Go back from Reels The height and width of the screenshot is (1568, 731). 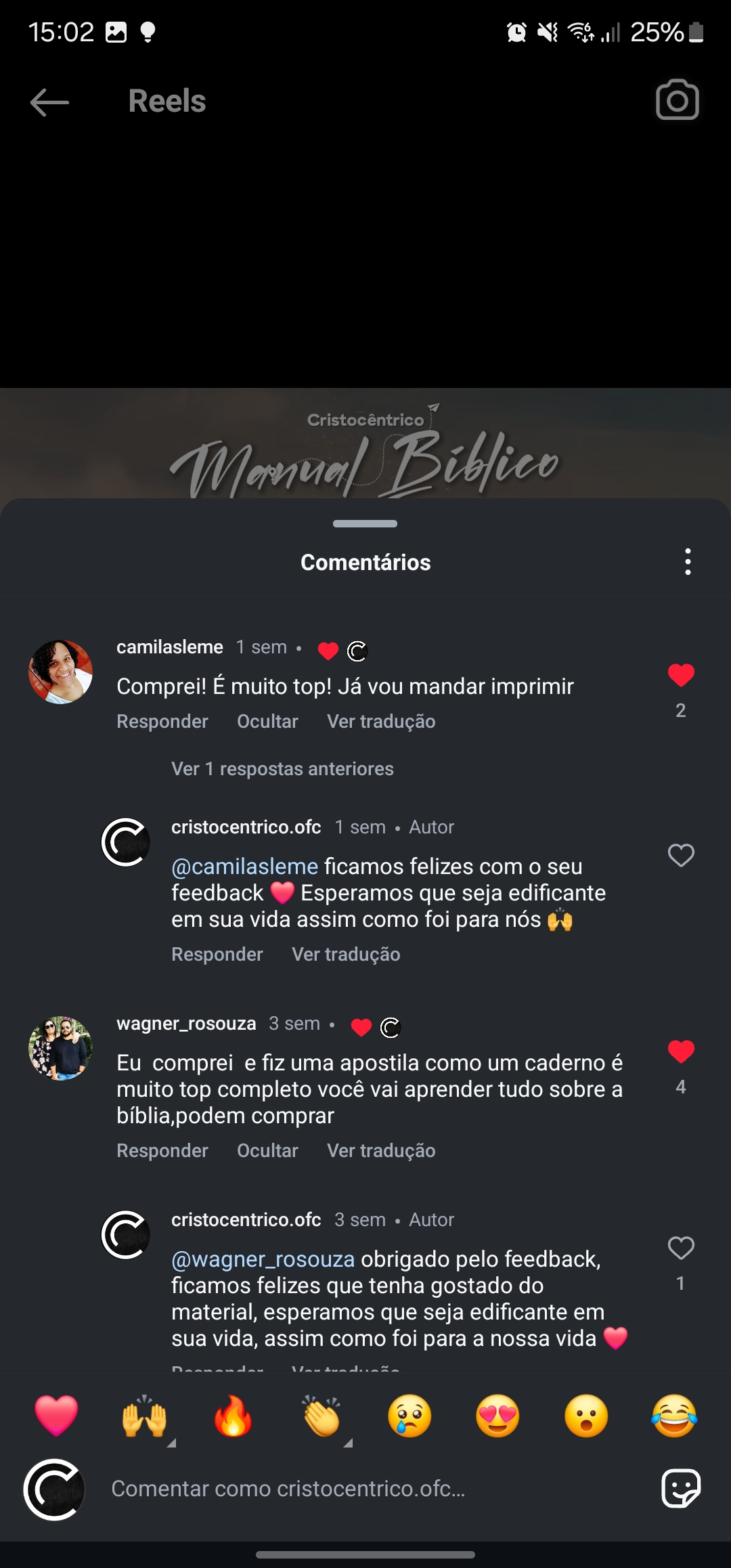tap(49, 102)
